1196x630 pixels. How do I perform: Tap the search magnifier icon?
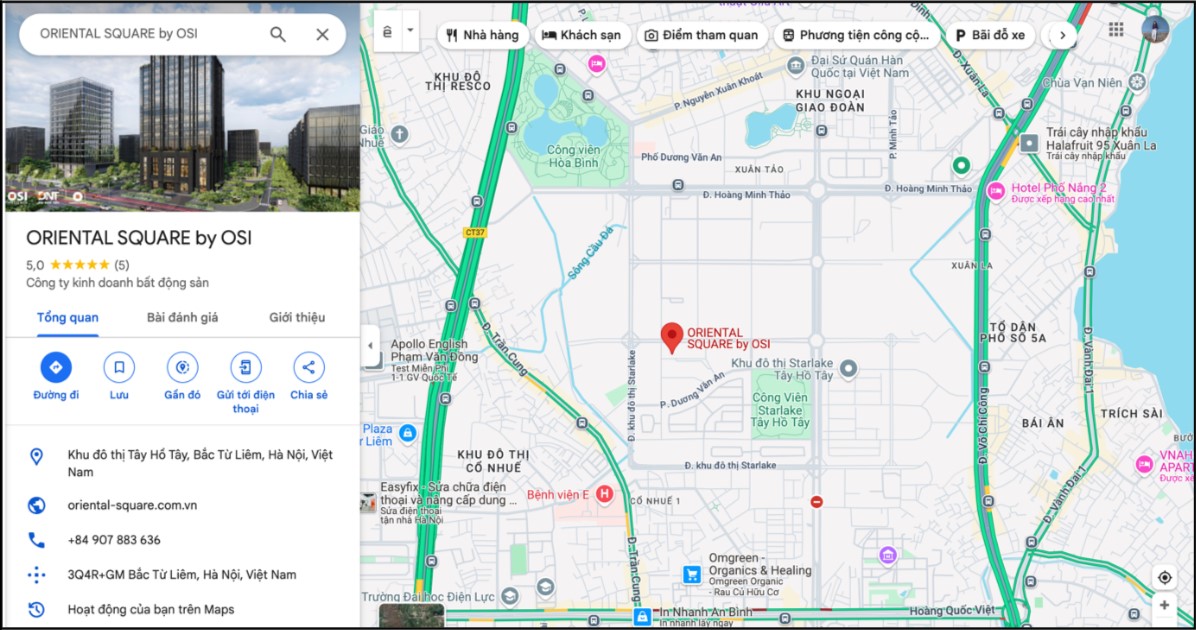(278, 34)
